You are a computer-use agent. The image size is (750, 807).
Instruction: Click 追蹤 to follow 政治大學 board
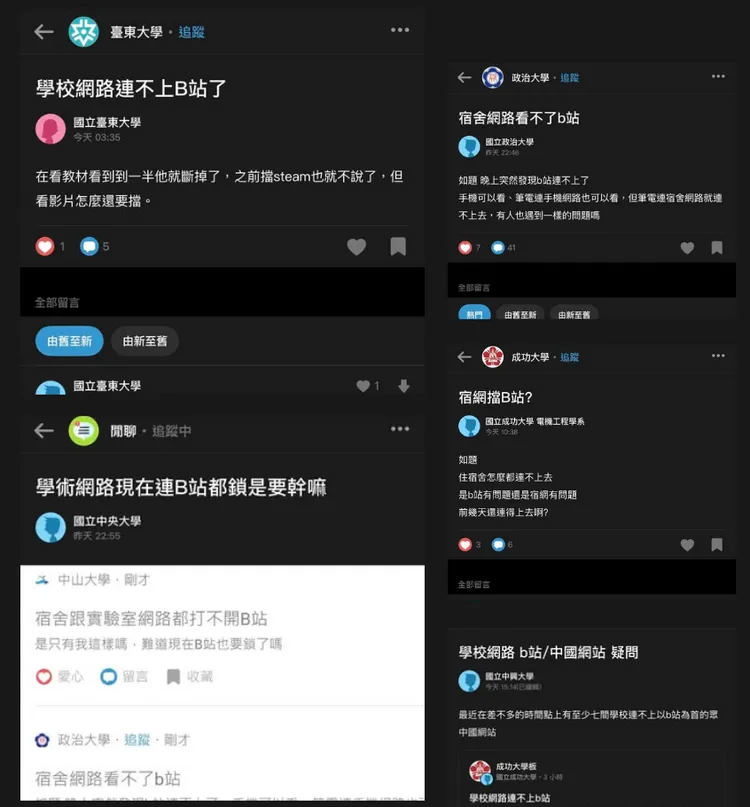click(569, 77)
